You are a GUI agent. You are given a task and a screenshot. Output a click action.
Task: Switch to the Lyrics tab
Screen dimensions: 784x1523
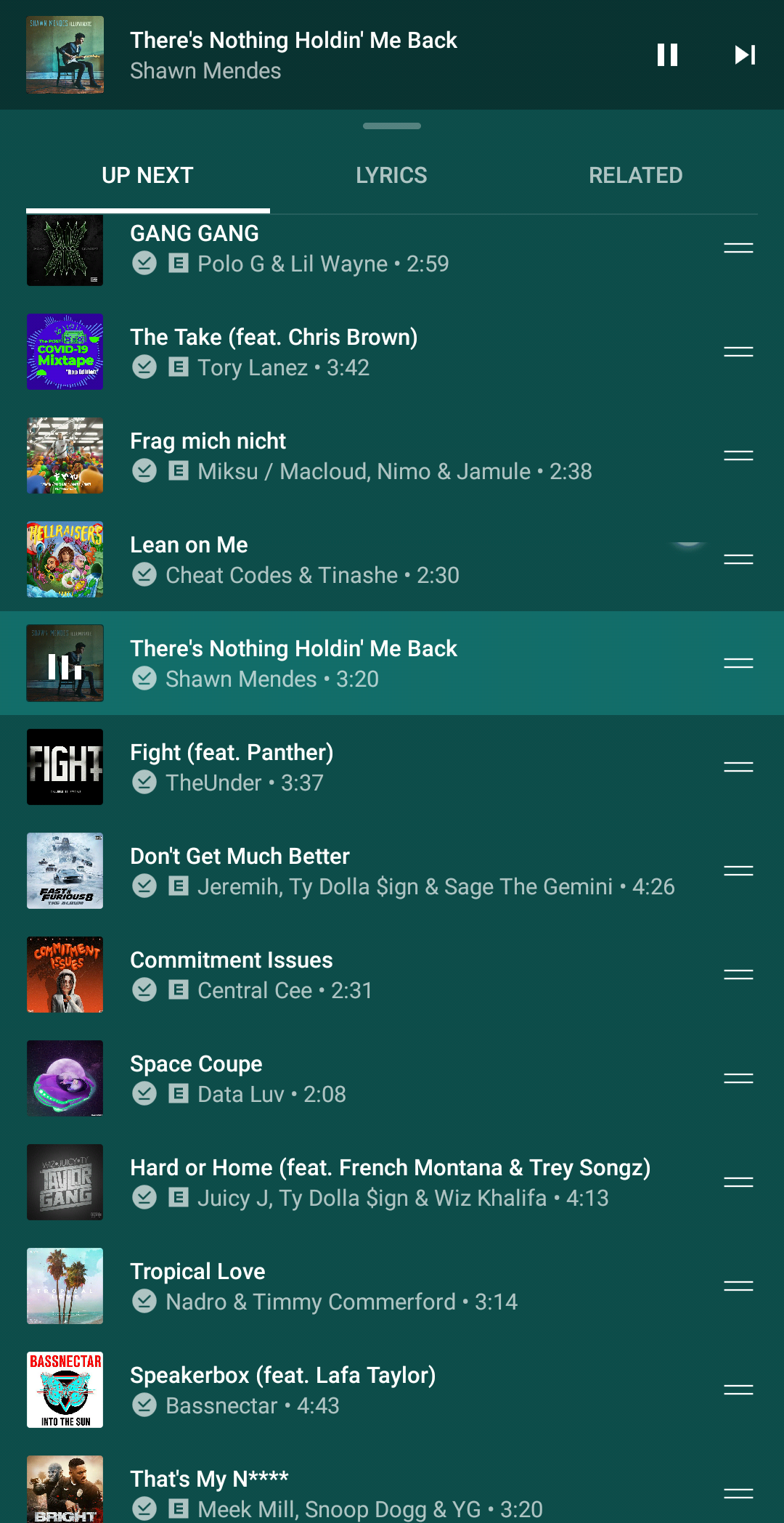pos(391,175)
